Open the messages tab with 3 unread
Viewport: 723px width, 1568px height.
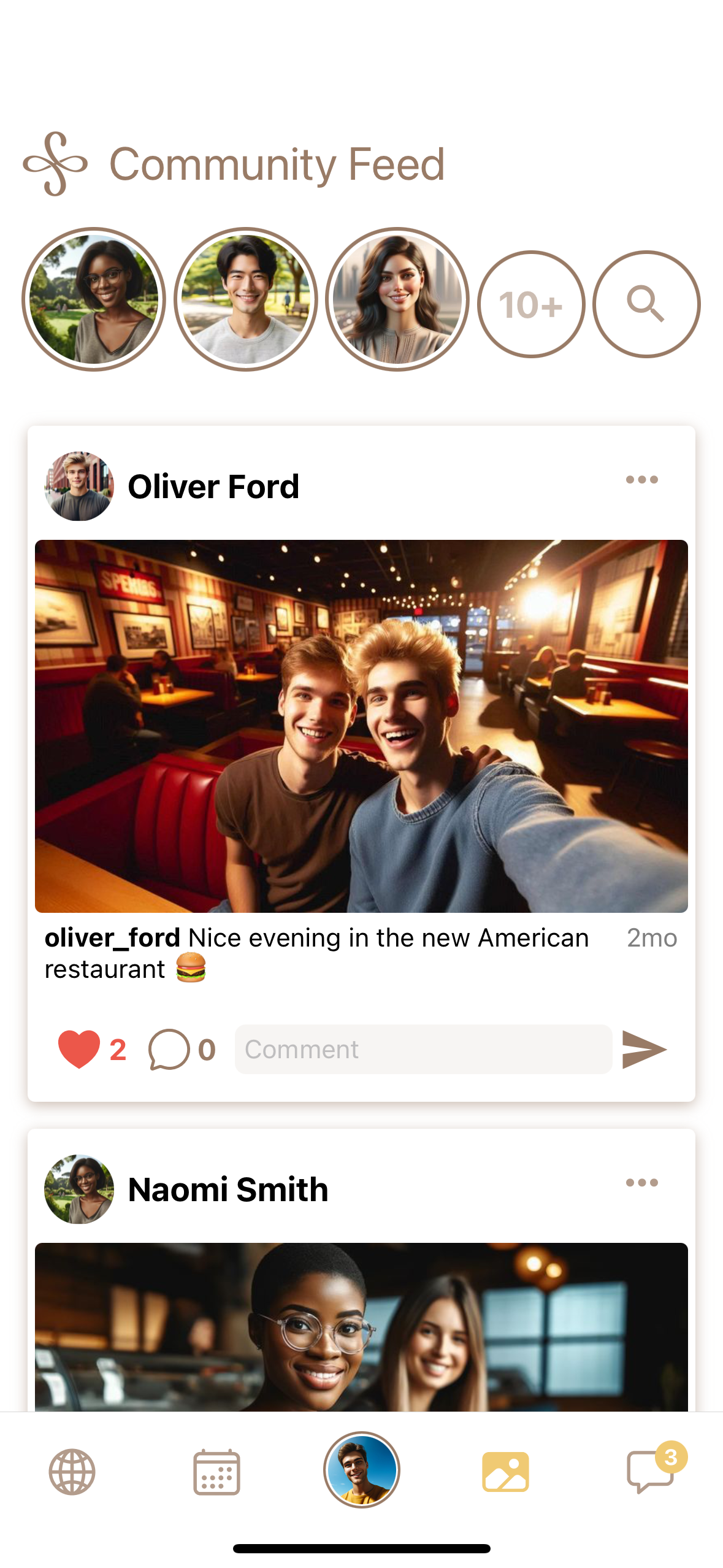(x=650, y=1472)
